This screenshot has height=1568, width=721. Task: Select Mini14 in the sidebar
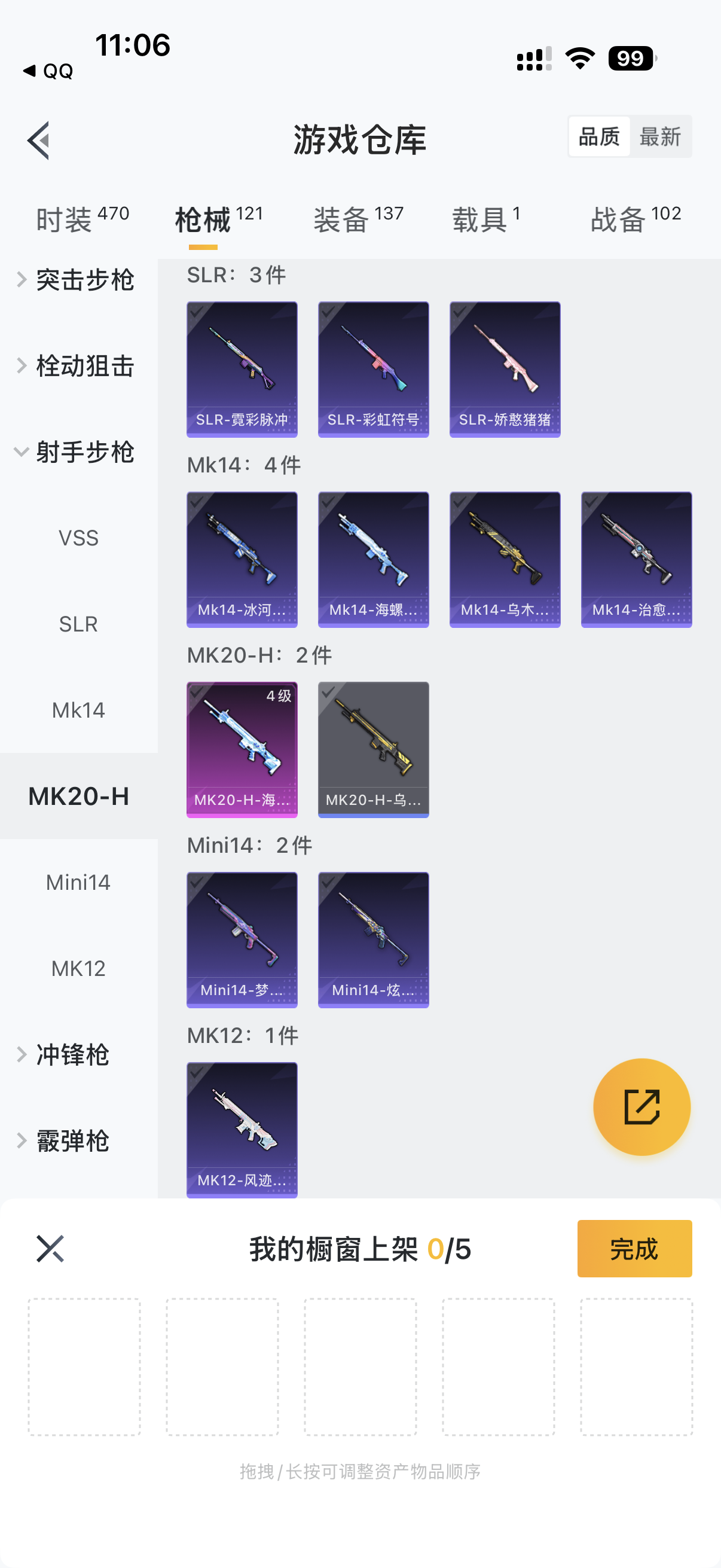[x=78, y=882]
